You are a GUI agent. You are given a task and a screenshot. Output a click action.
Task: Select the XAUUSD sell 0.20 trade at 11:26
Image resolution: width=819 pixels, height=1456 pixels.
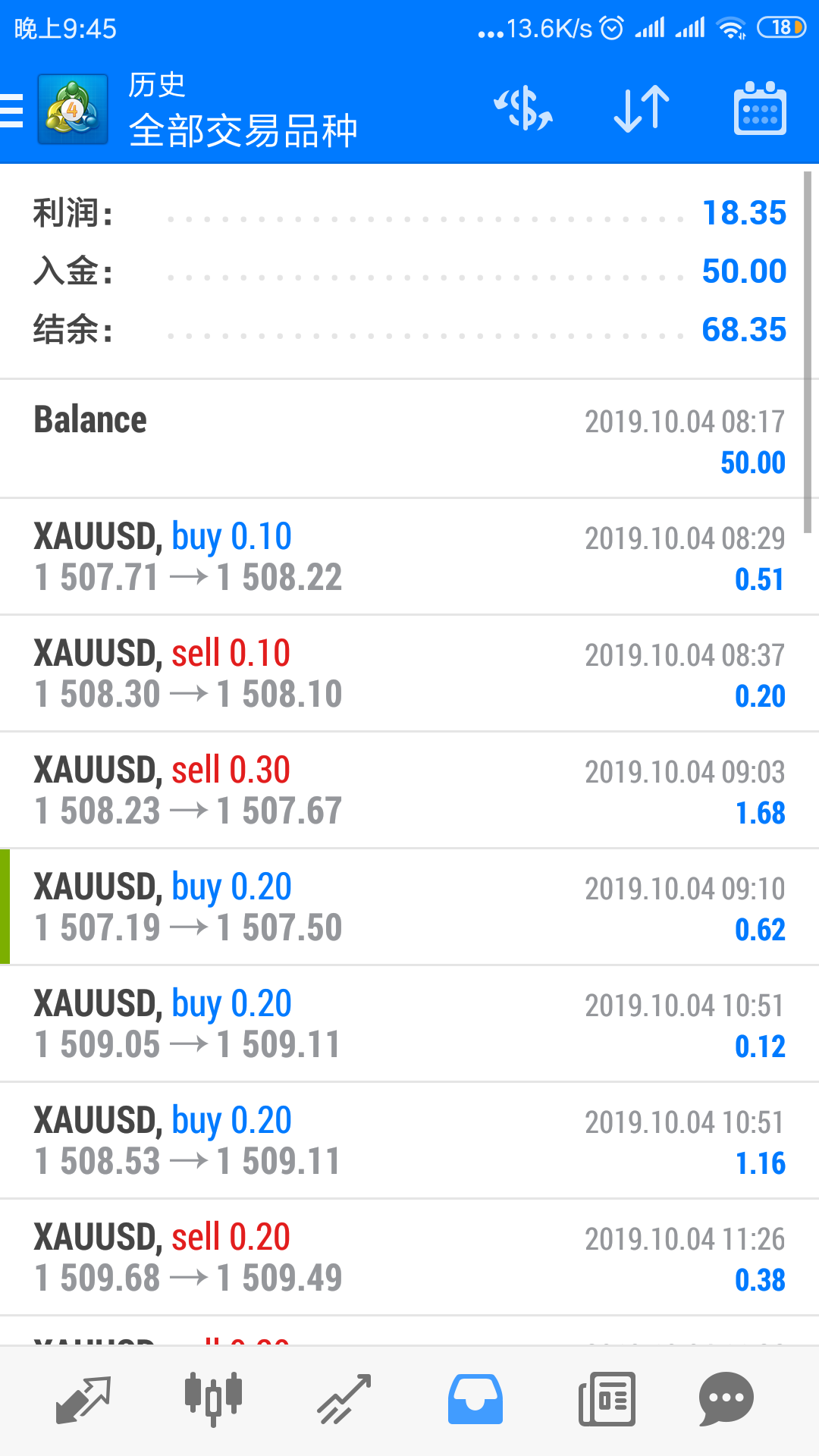[x=409, y=1257]
